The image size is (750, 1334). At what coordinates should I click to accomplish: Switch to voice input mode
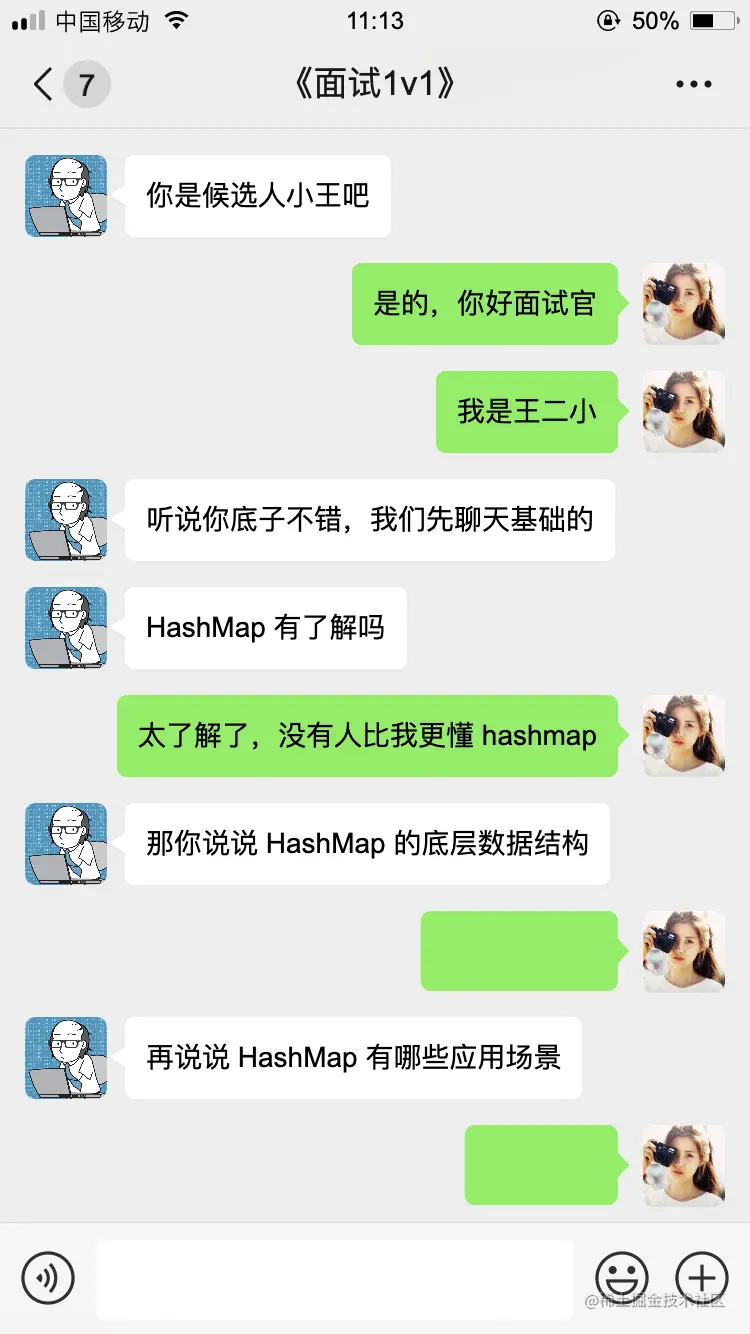[x=48, y=1277]
